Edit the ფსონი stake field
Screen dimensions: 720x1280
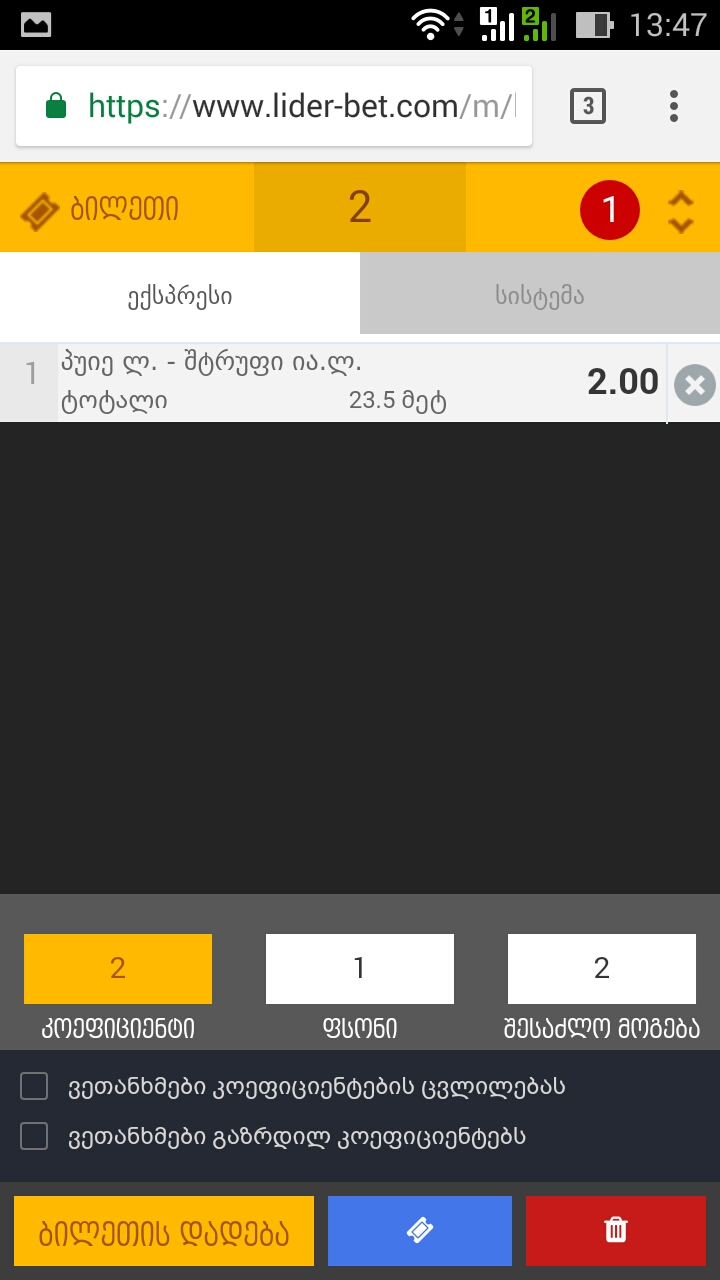(360, 968)
